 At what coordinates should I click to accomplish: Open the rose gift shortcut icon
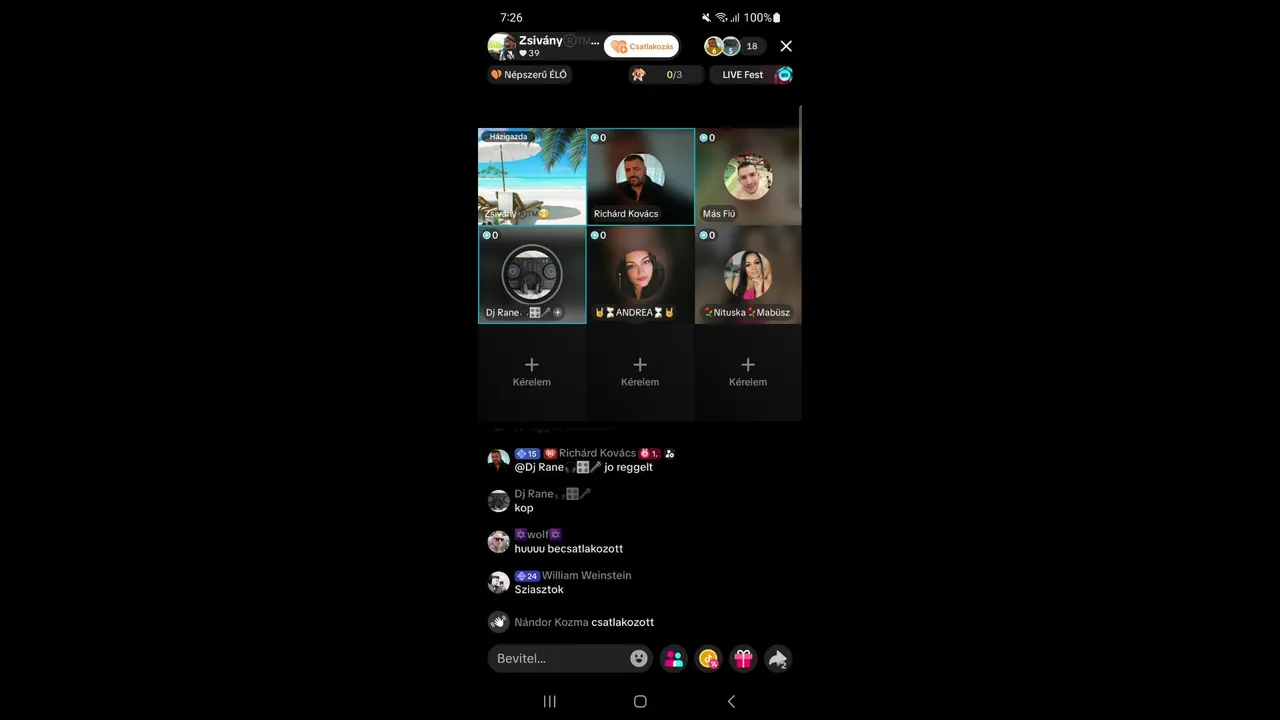(708, 658)
